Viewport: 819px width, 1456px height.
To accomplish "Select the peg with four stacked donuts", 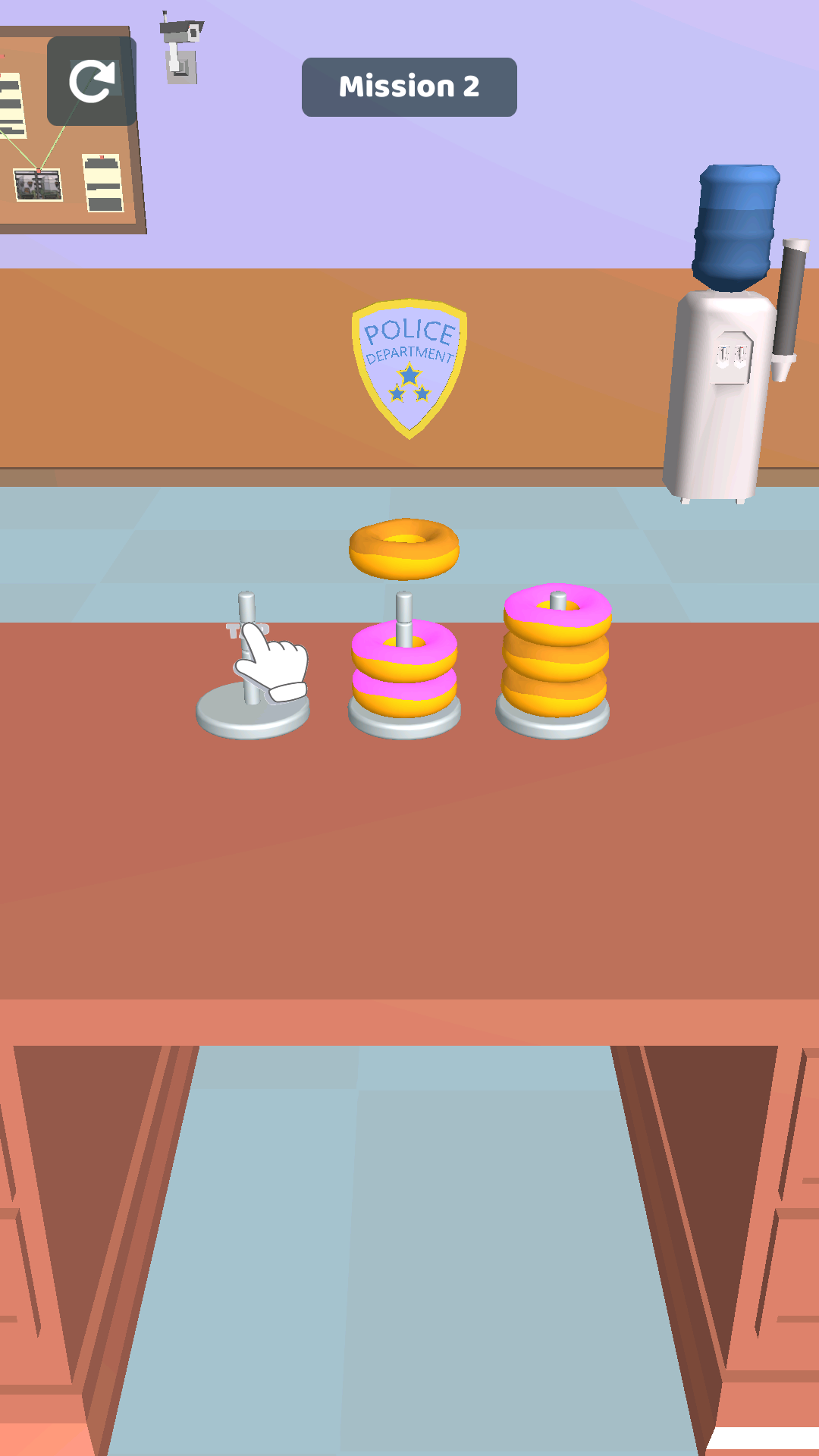I will (x=555, y=660).
